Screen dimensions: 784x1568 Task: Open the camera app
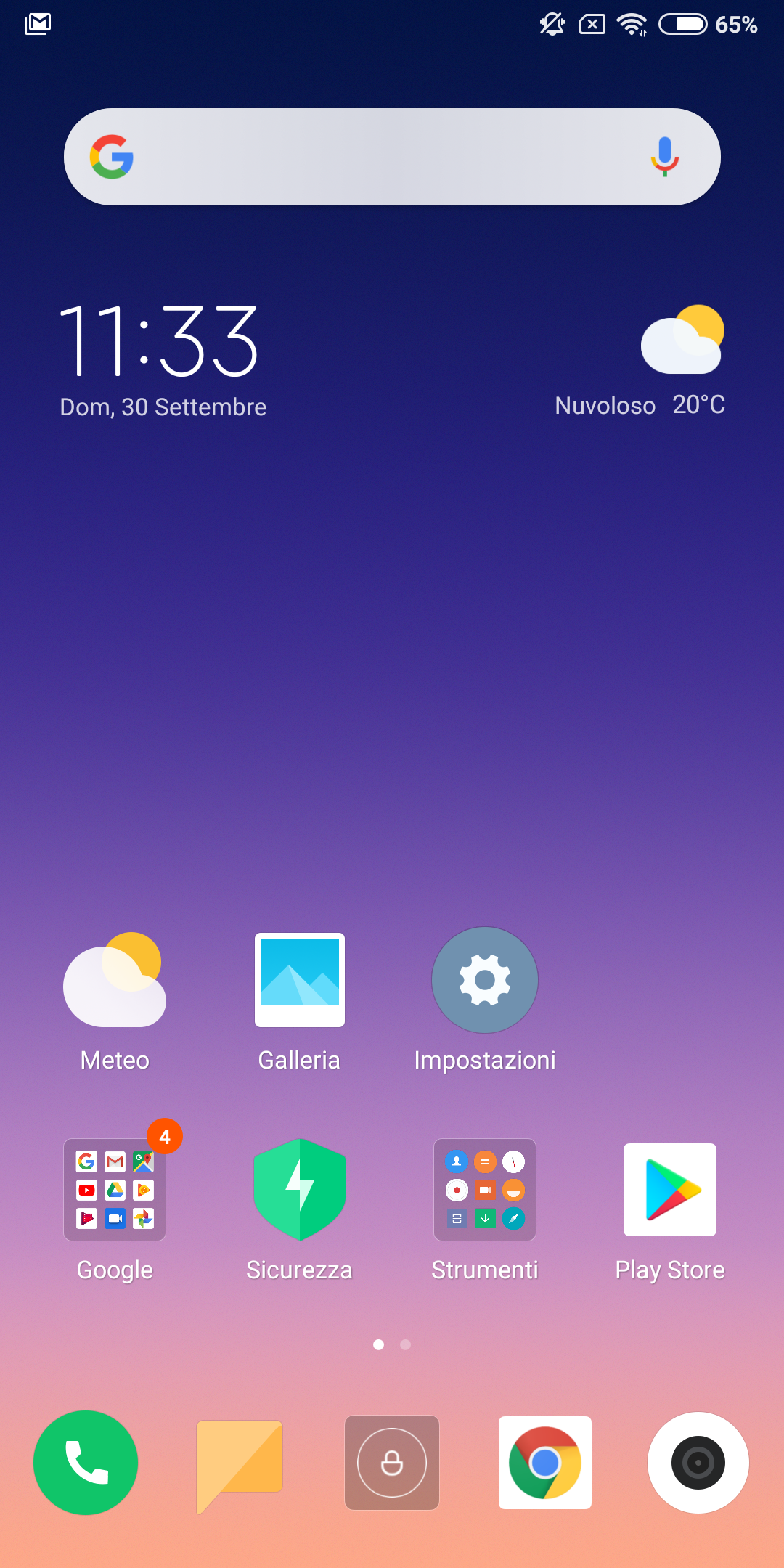pyautogui.click(x=698, y=1463)
